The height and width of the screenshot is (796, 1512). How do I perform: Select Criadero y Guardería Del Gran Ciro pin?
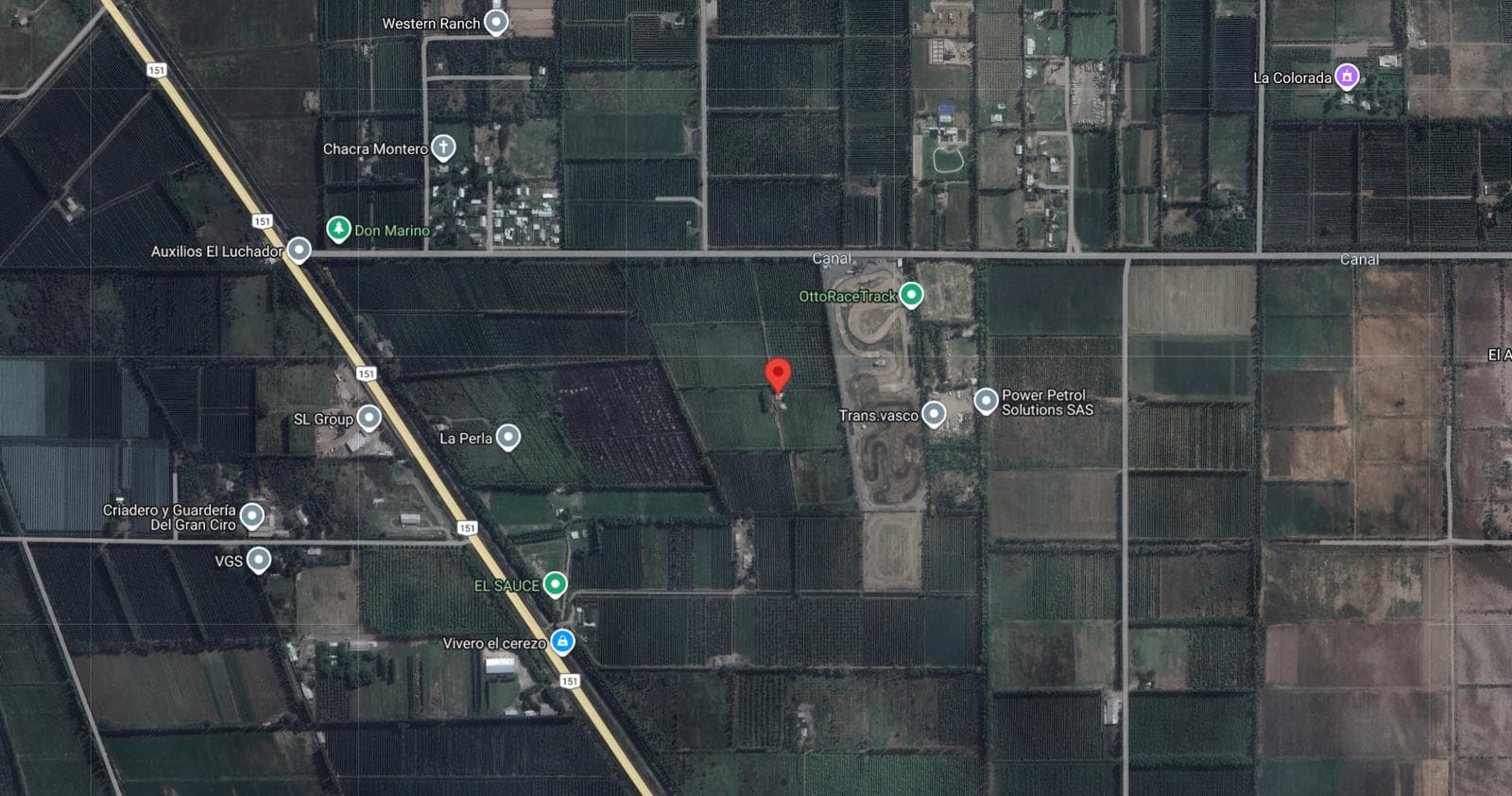click(251, 516)
